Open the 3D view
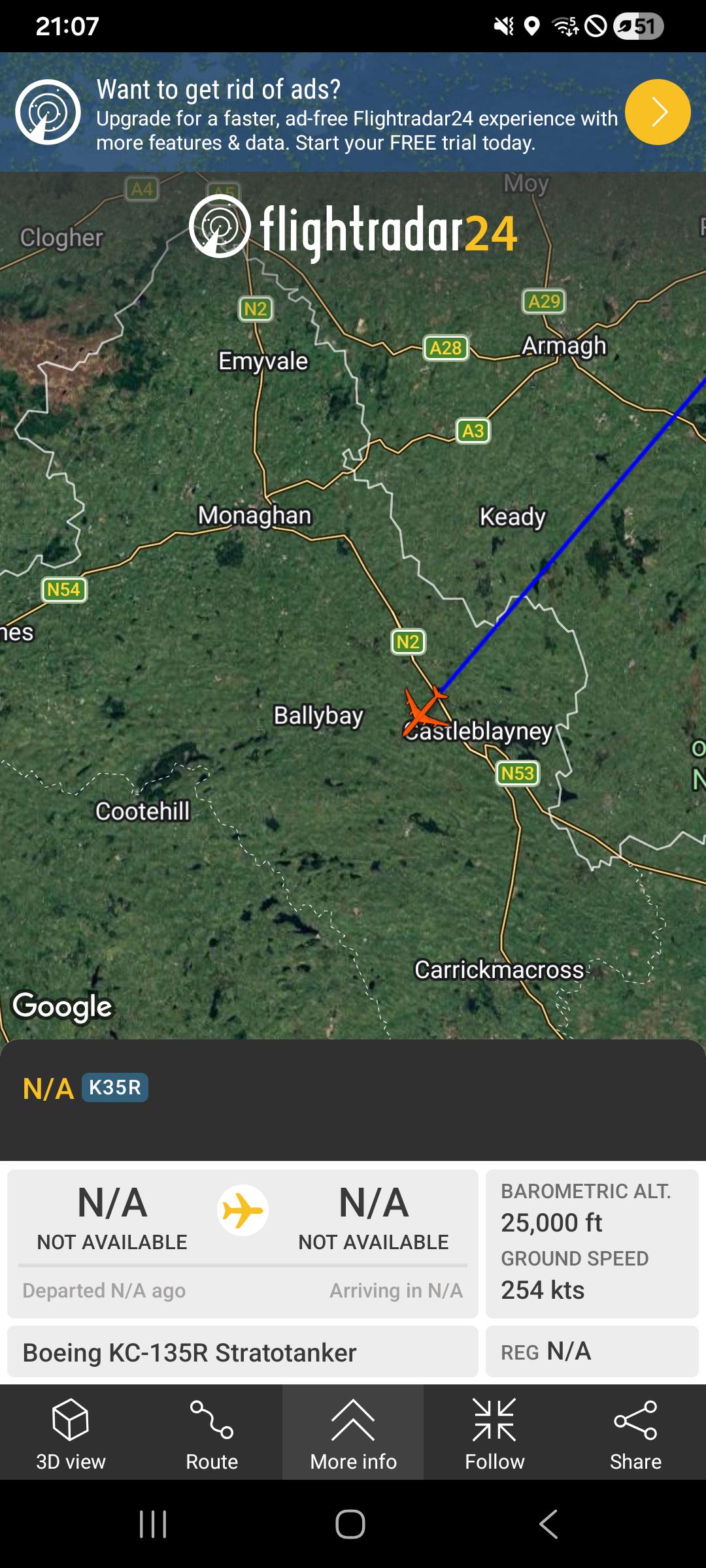This screenshot has height=1568, width=706. click(71, 1433)
